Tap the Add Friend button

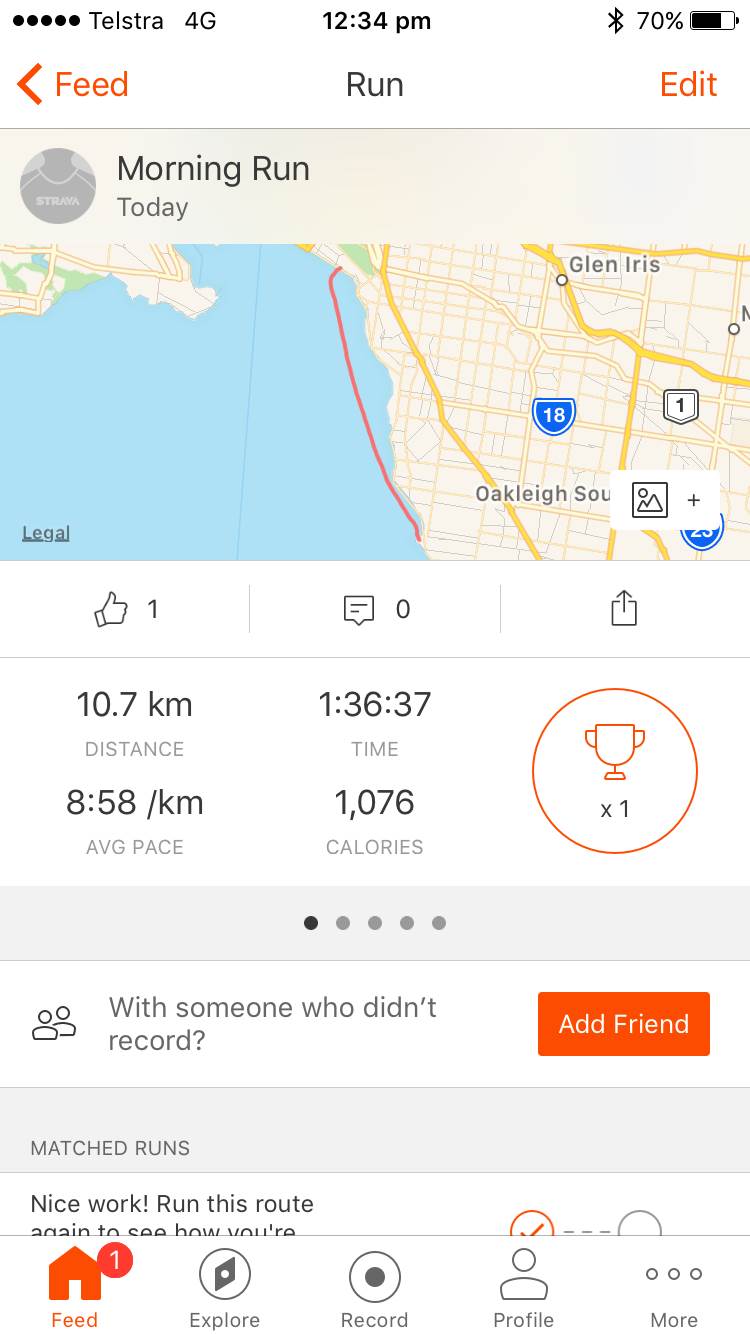623,1024
